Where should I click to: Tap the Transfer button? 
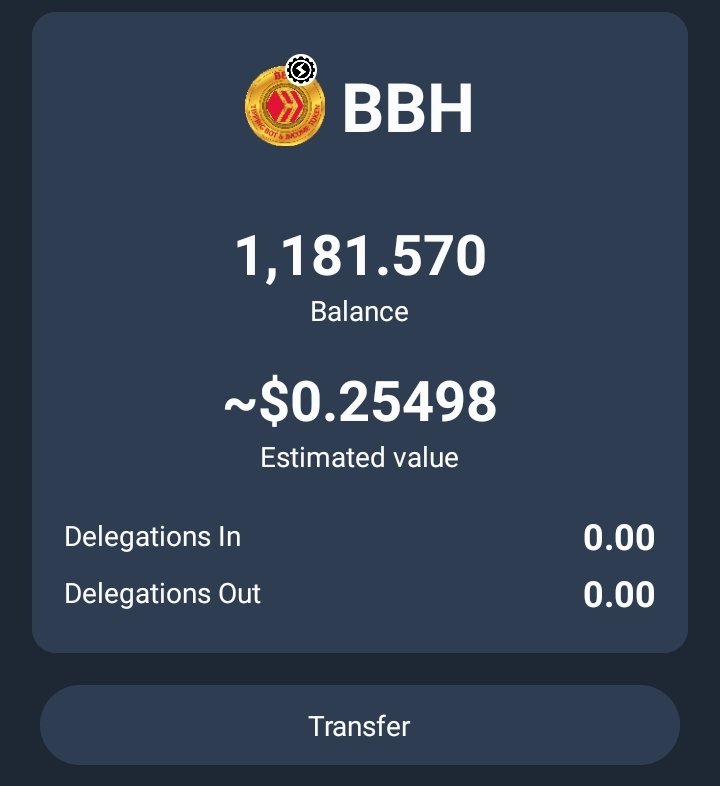pos(359,725)
